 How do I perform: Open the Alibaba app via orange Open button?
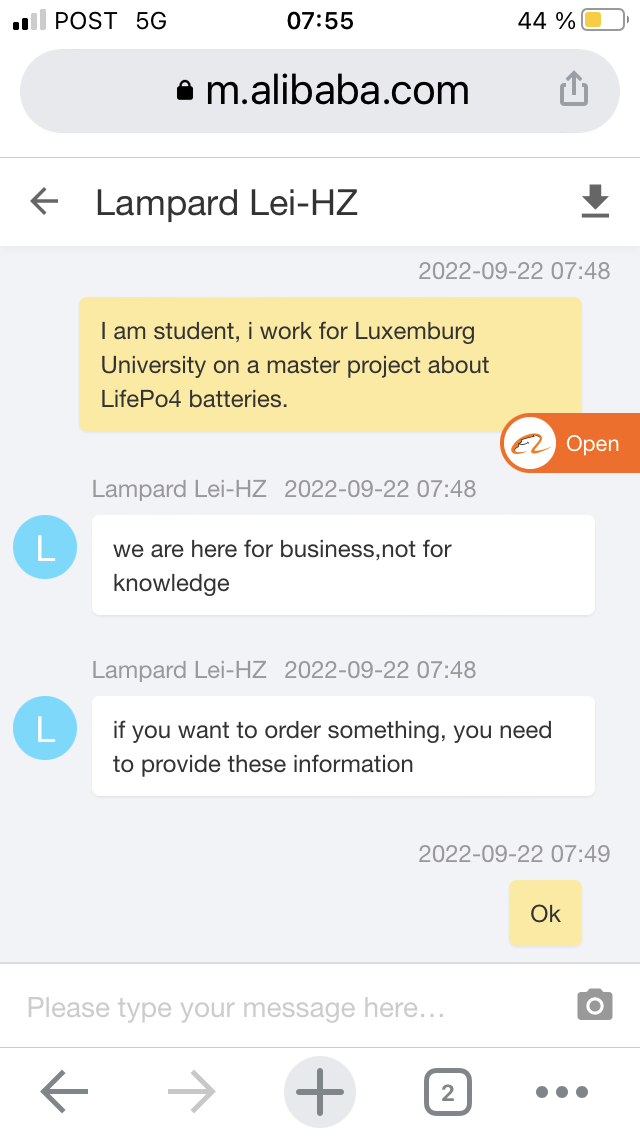point(570,443)
